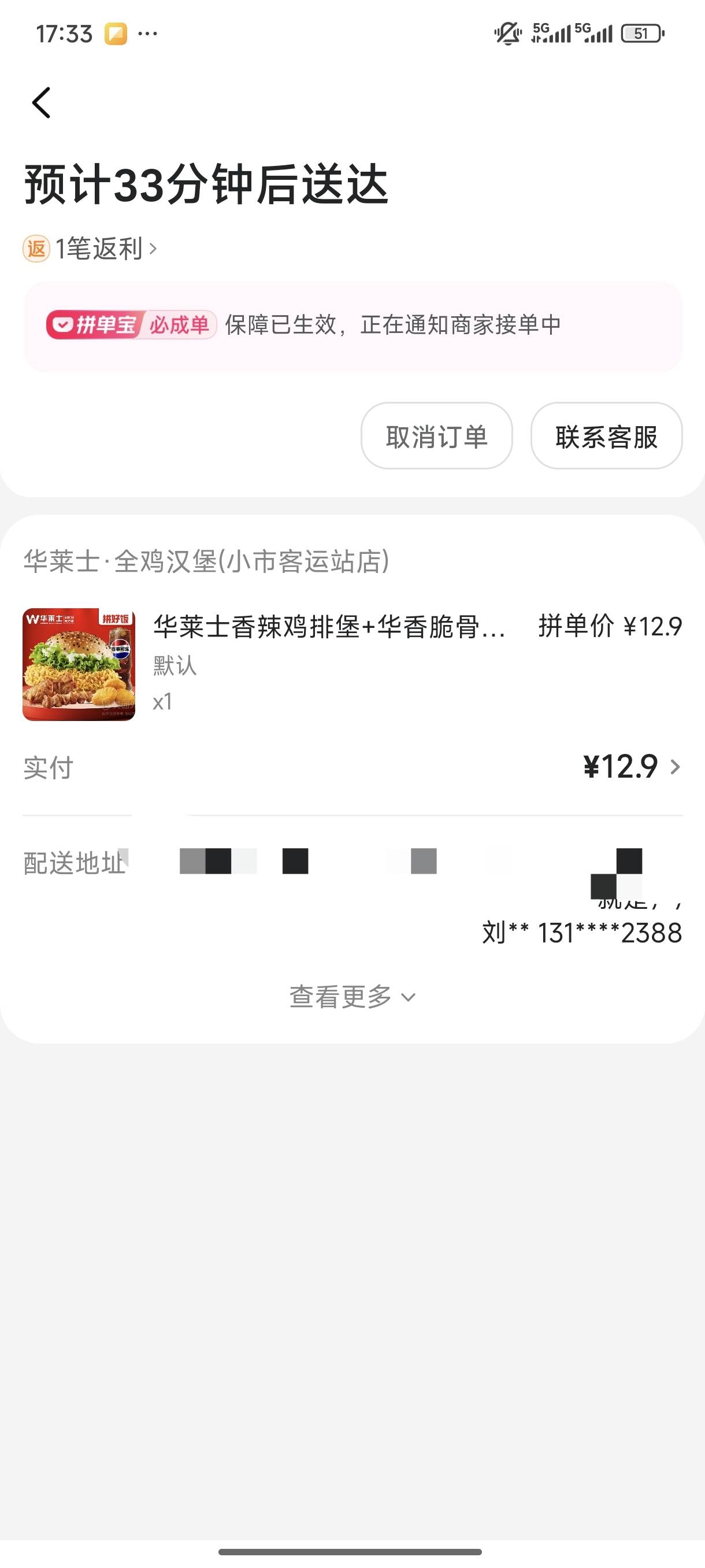Viewport: 705px width, 1568px height.
Task: Open the 华莱士·全鸡汉堡 store page
Action: coord(206,561)
